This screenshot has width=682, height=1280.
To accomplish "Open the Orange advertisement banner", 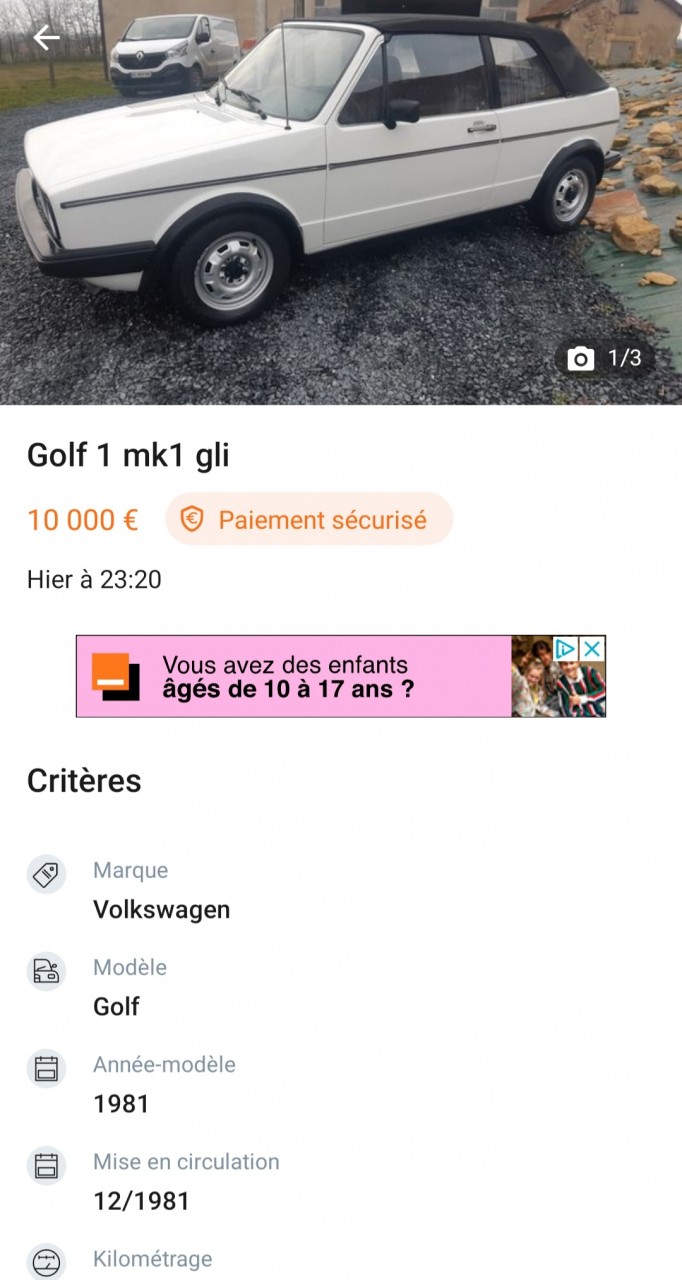I will tap(300, 677).
